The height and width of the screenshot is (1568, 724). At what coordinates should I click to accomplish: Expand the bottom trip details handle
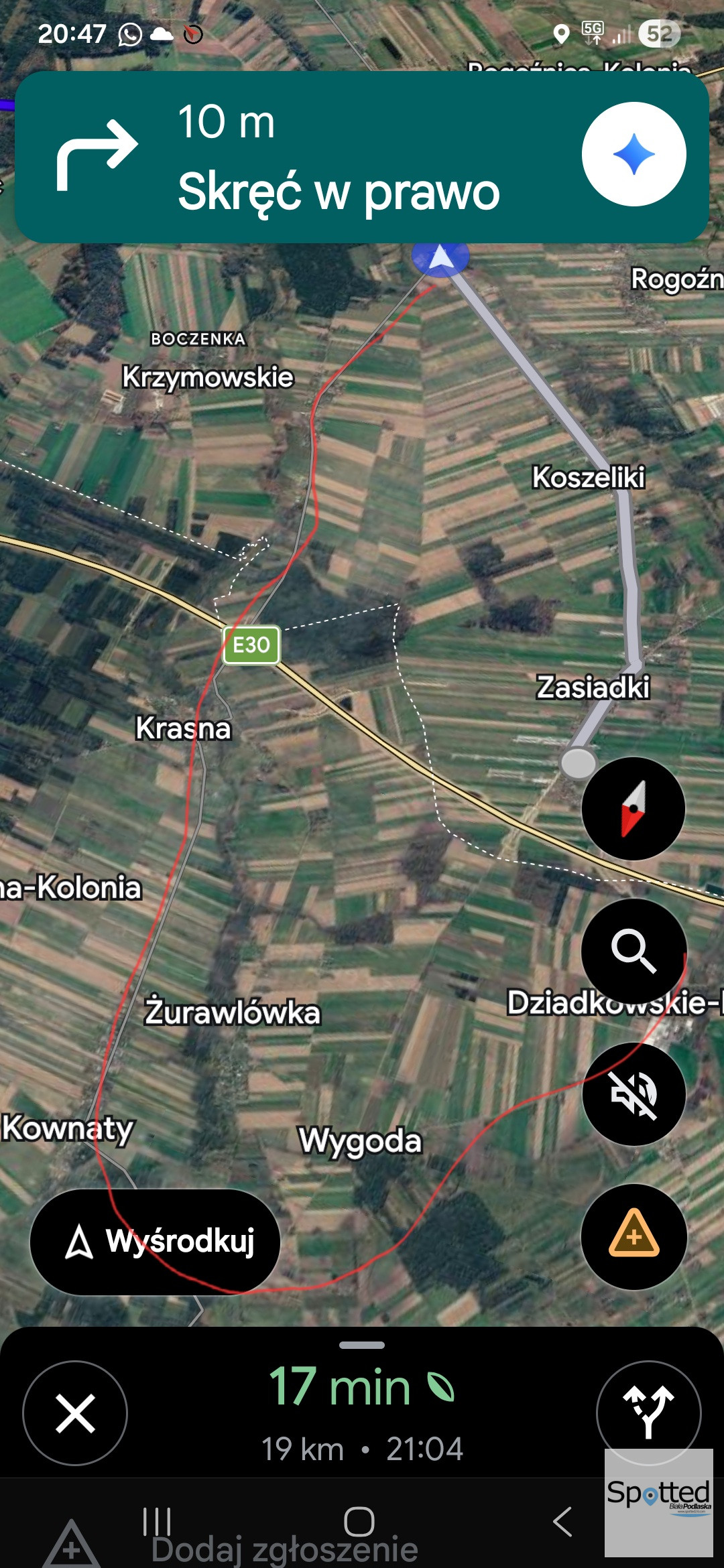point(362,1345)
